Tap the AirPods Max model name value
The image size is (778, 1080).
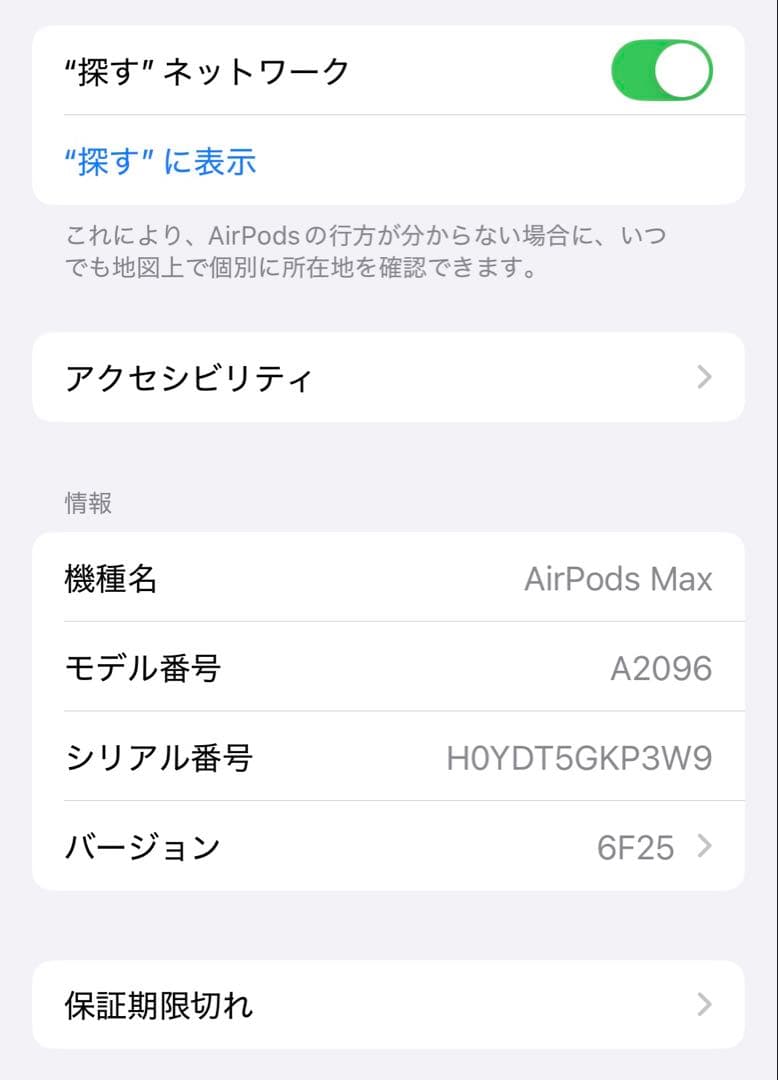(620, 578)
